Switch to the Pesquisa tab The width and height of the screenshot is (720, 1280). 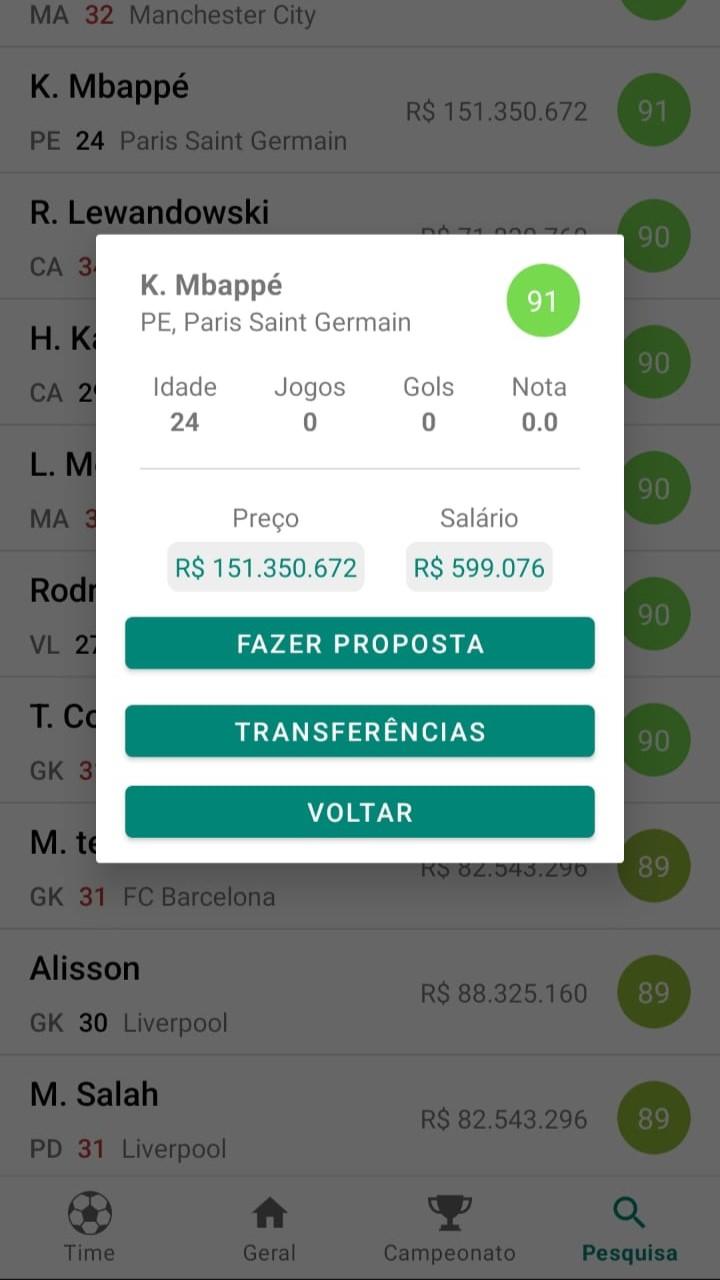click(628, 1225)
